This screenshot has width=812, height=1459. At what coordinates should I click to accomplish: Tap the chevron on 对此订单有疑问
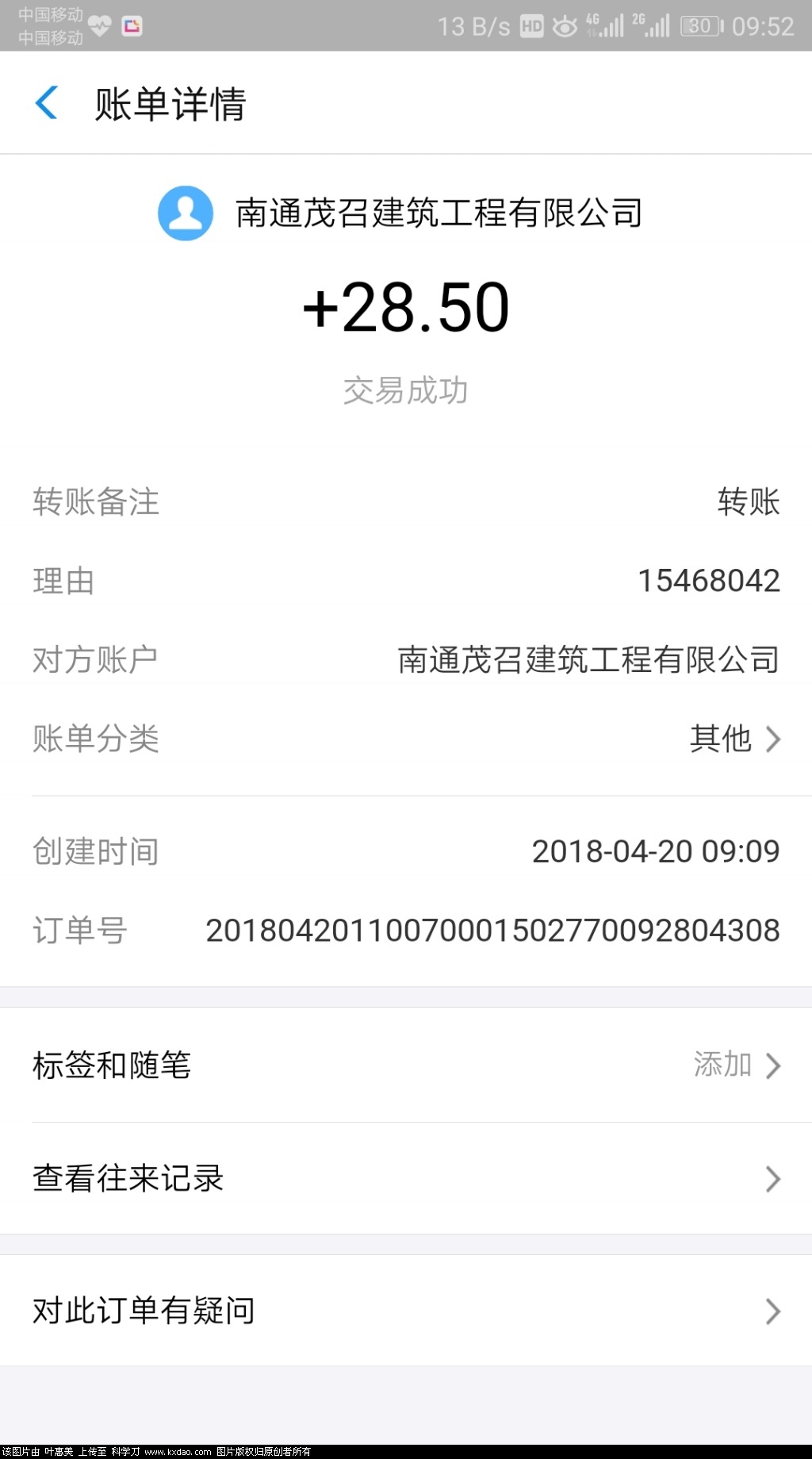click(772, 1311)
